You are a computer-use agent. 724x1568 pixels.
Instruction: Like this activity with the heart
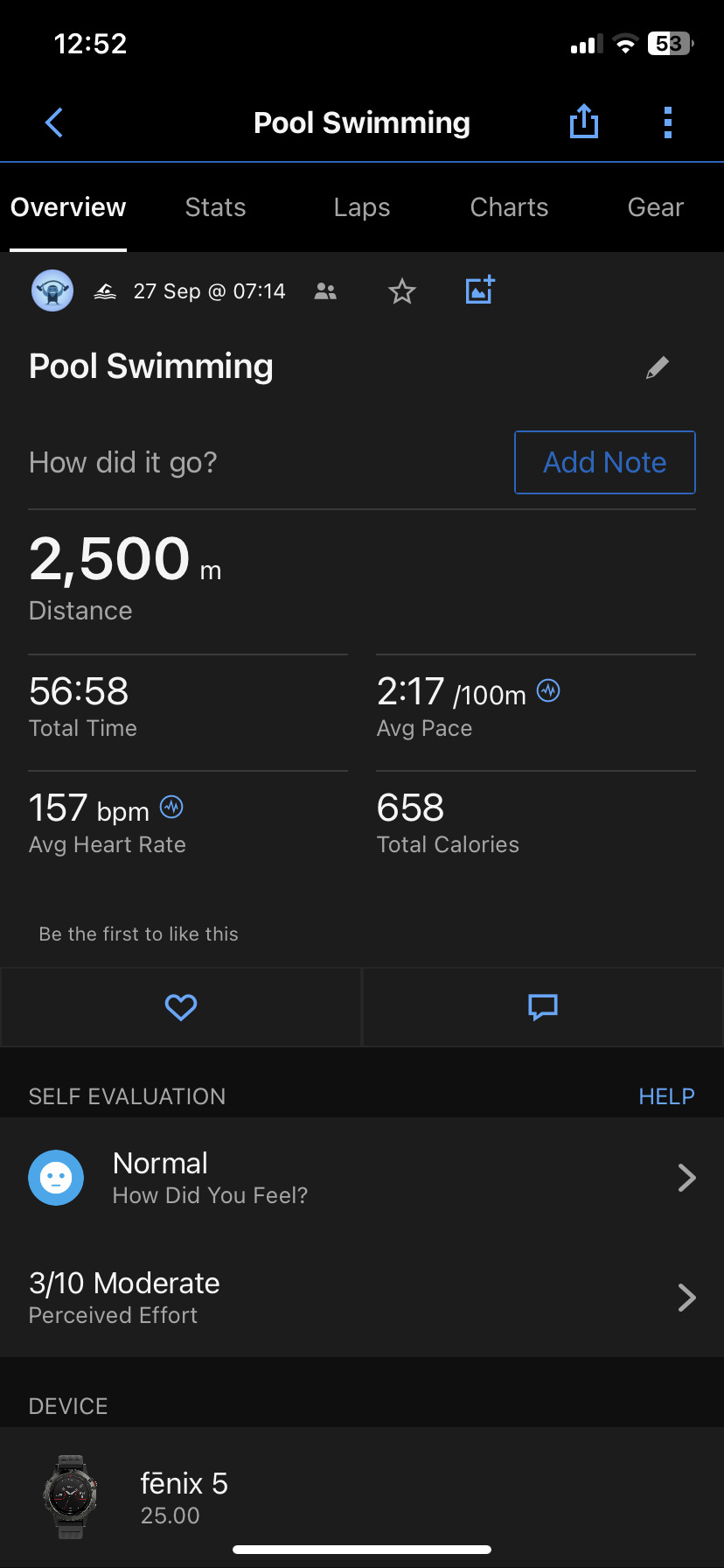[181, 1007]
